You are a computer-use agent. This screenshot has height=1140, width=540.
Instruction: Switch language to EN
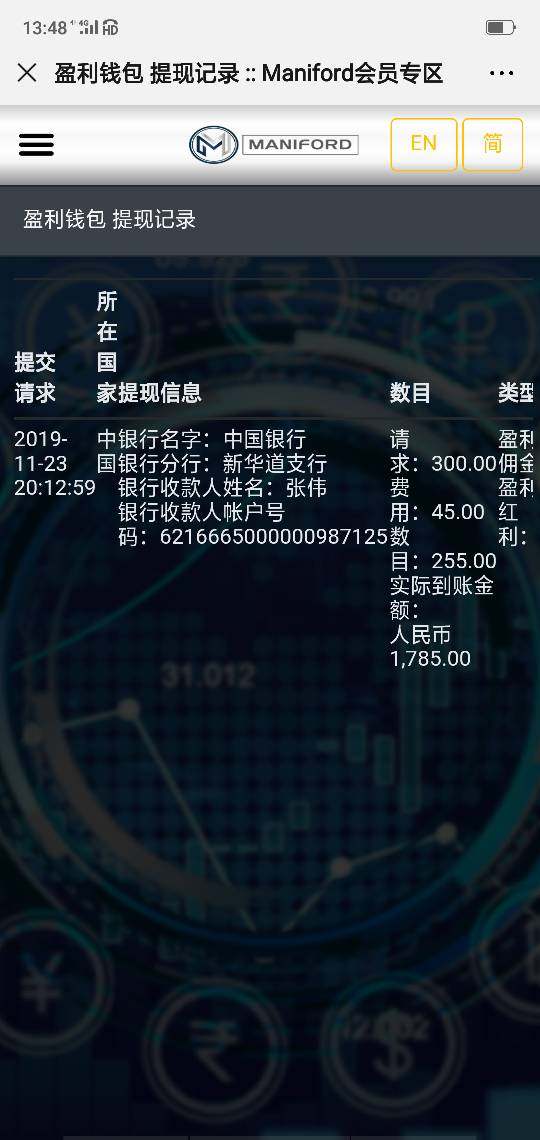coord(424,144)
